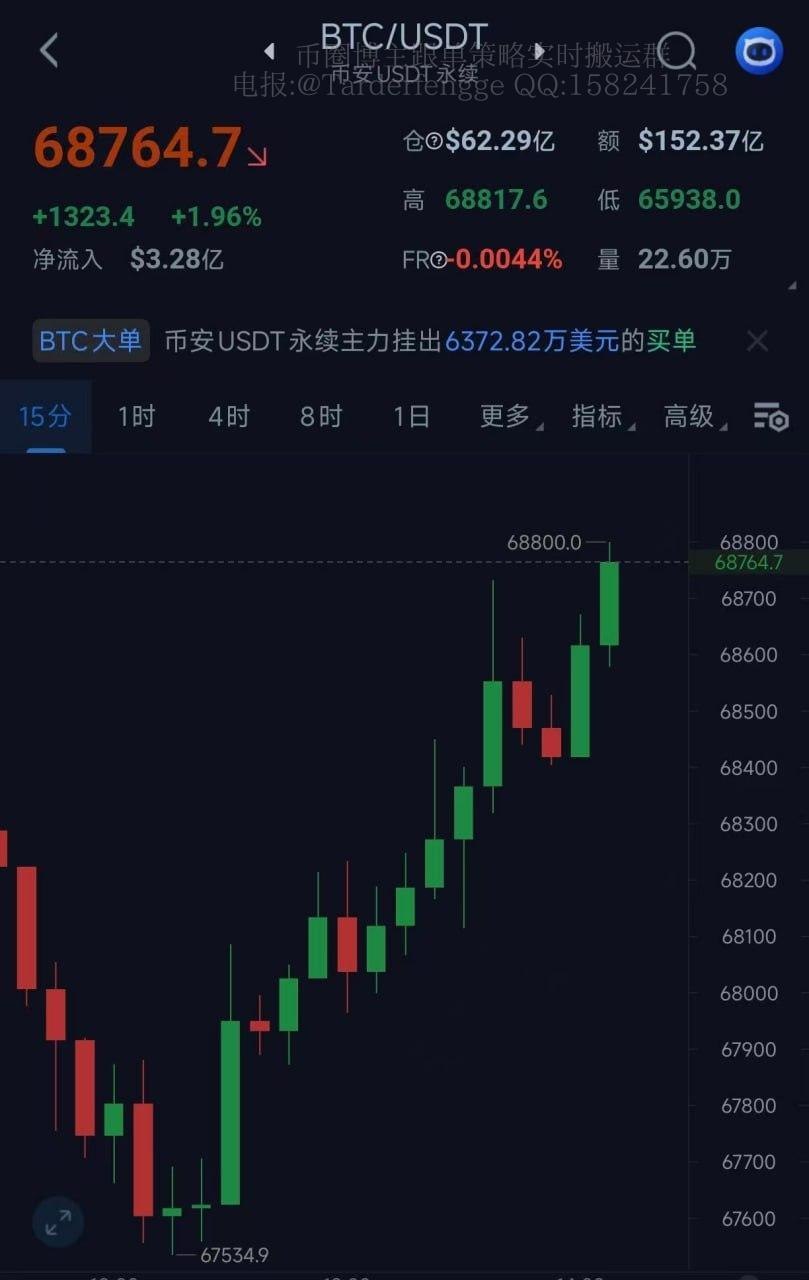Switch to the 1时 timeframe
The height and width of the screenshot is (1280, 809).
click(137, 416)
